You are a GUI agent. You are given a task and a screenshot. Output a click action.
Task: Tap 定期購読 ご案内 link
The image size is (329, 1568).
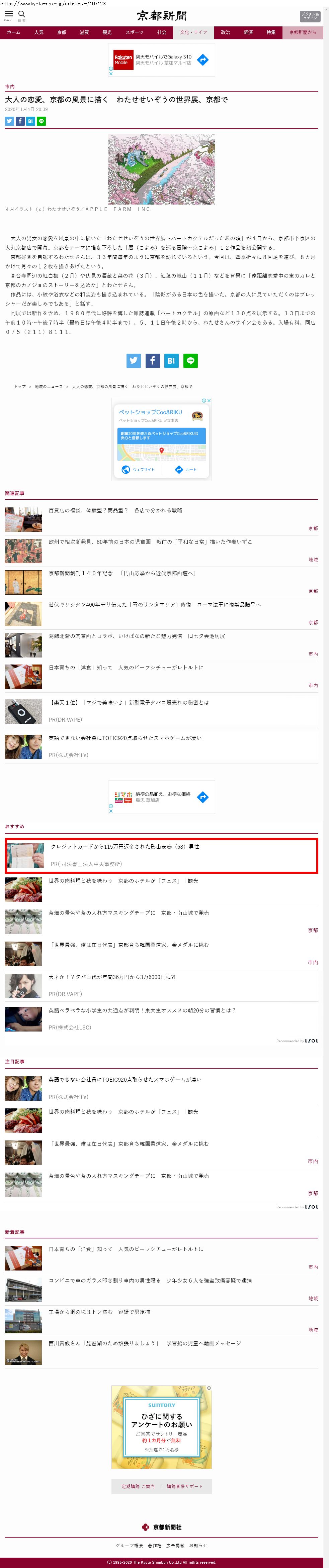coord(138,1486)
